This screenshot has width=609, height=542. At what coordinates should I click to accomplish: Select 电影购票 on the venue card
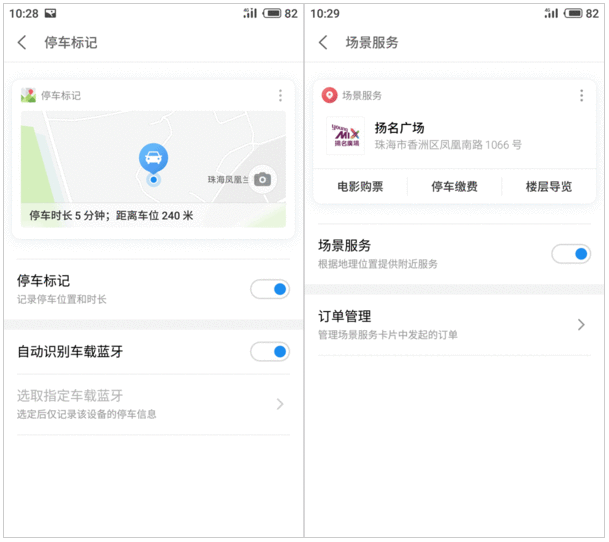[x=360, y=187]
